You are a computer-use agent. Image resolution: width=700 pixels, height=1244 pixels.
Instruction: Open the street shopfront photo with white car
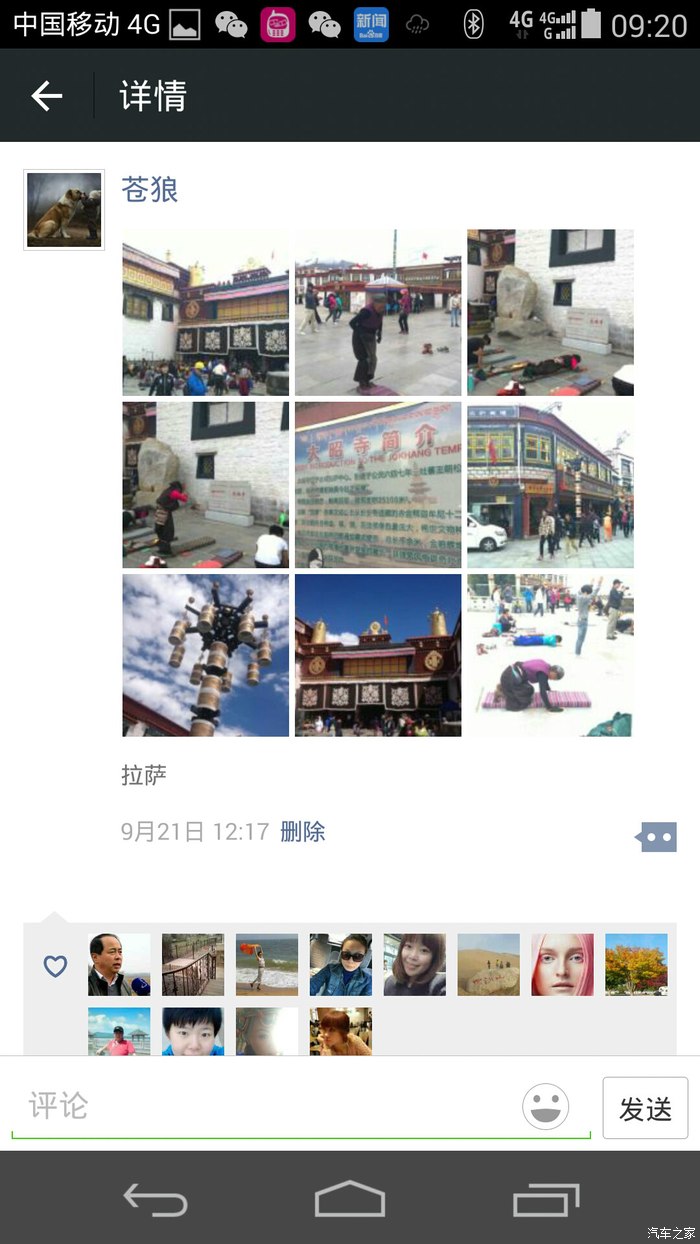click(x=550, y=485)
